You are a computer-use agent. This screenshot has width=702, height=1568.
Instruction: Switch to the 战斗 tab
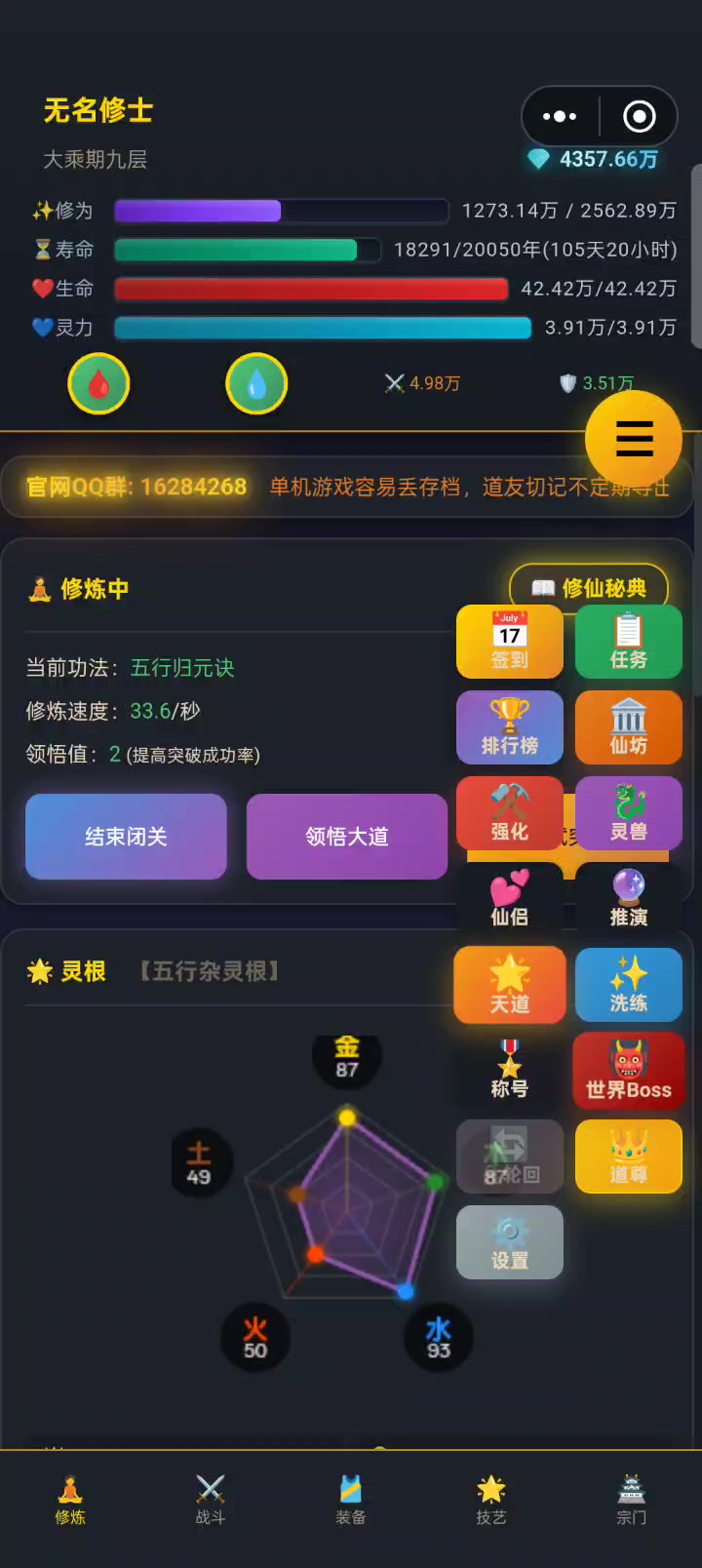211,1500
